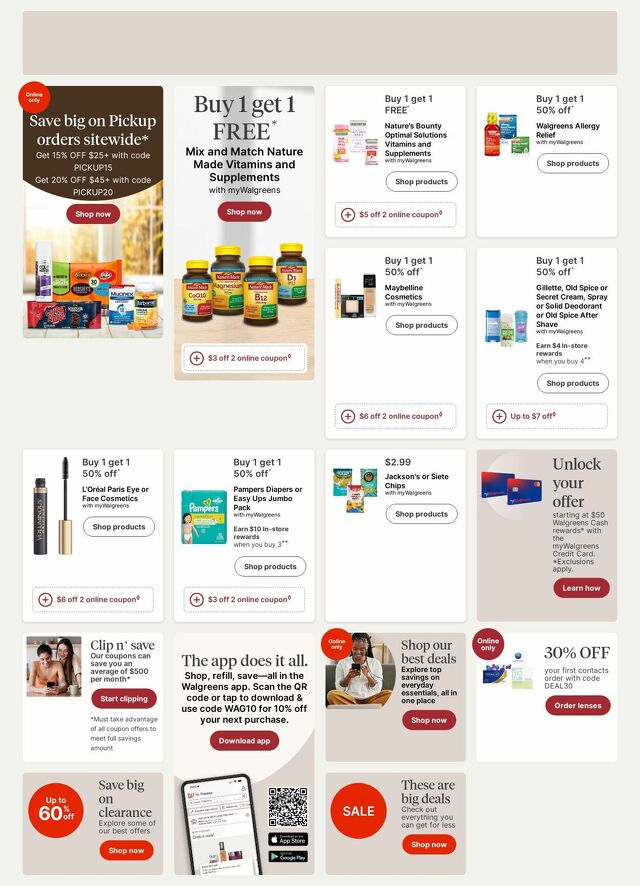Clip the $5 off 2 online coupon
Screen dimensions: 640x886
395,215
